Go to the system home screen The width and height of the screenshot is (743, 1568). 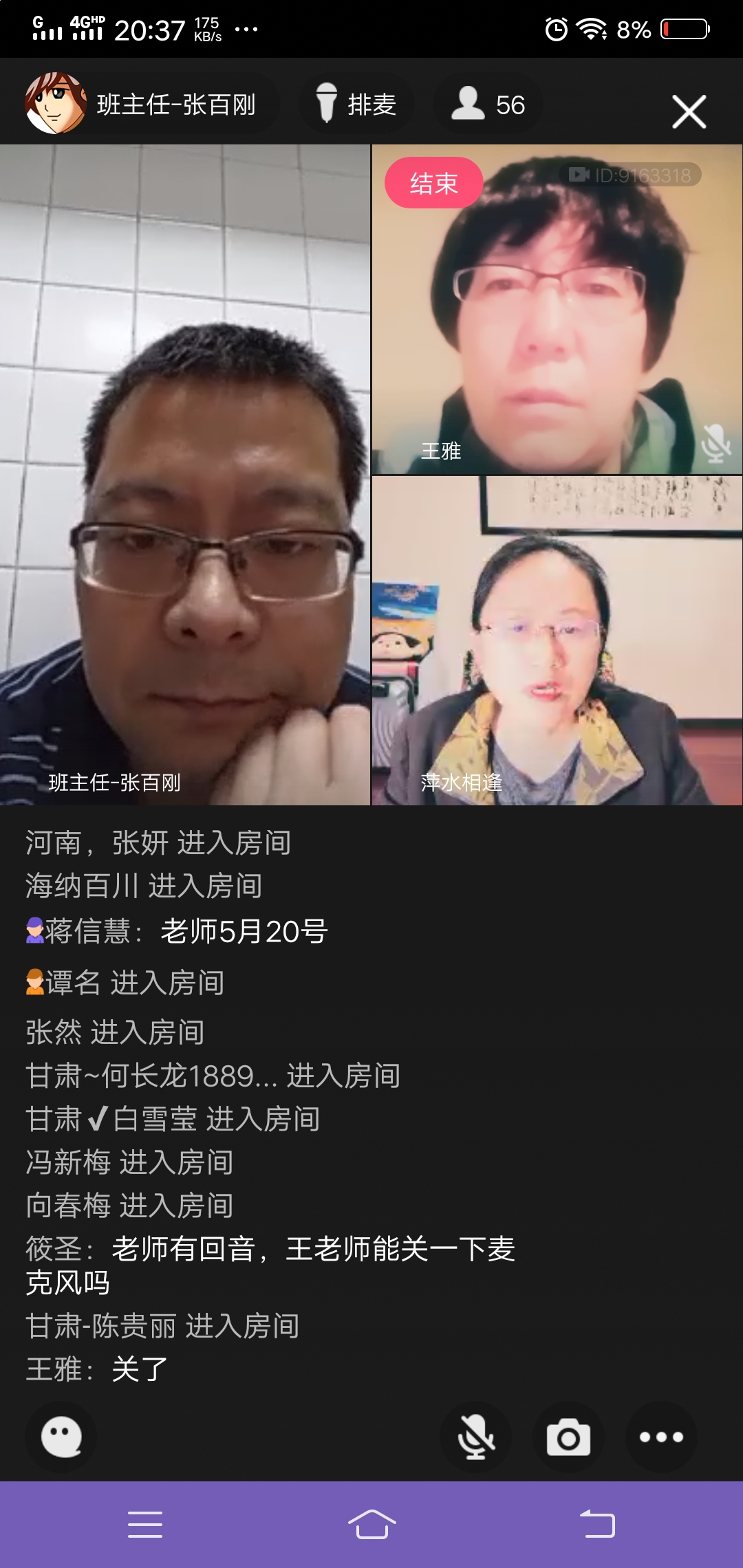pos(371,1525)
